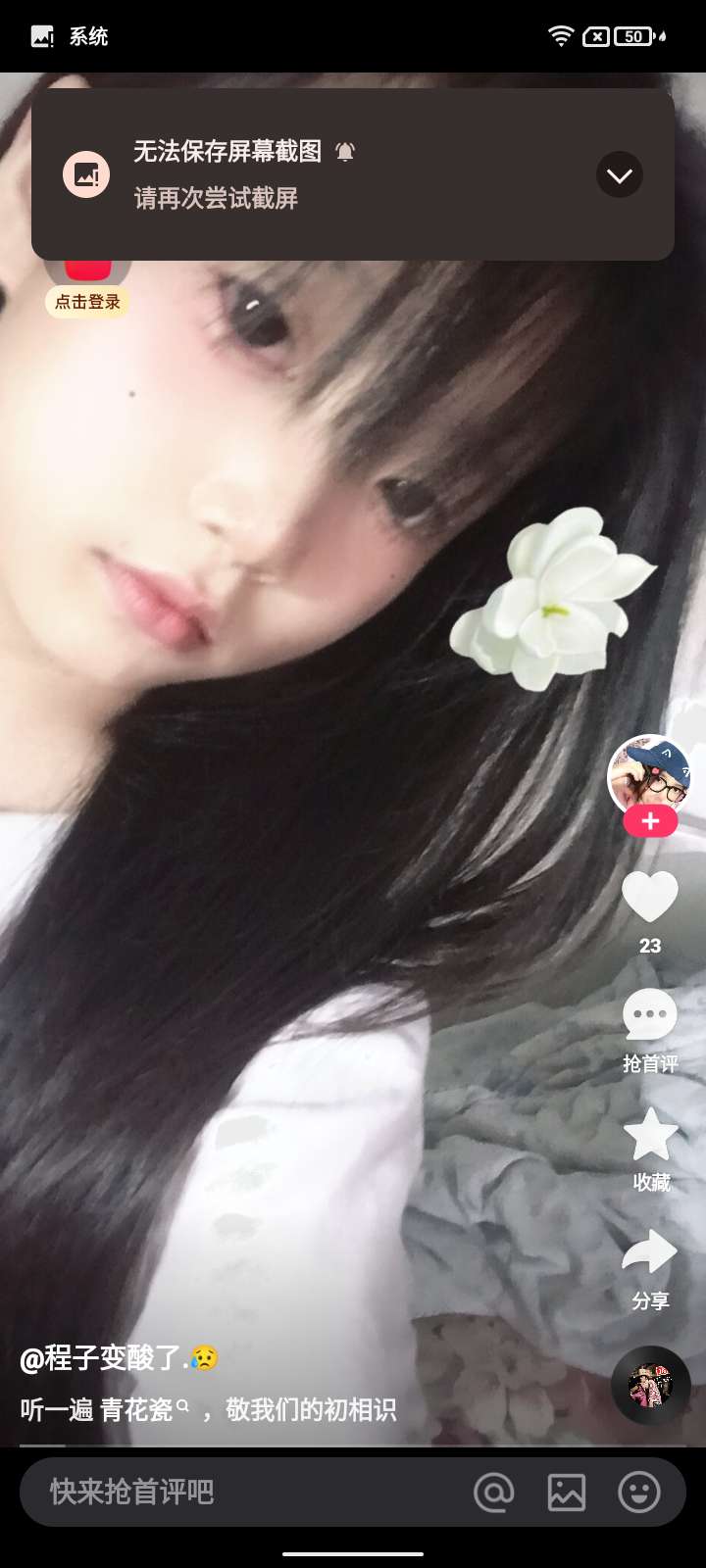This screenshot has height=1568, width=706.
Task: Open the spinning music disc
Action: (650, 1386)
